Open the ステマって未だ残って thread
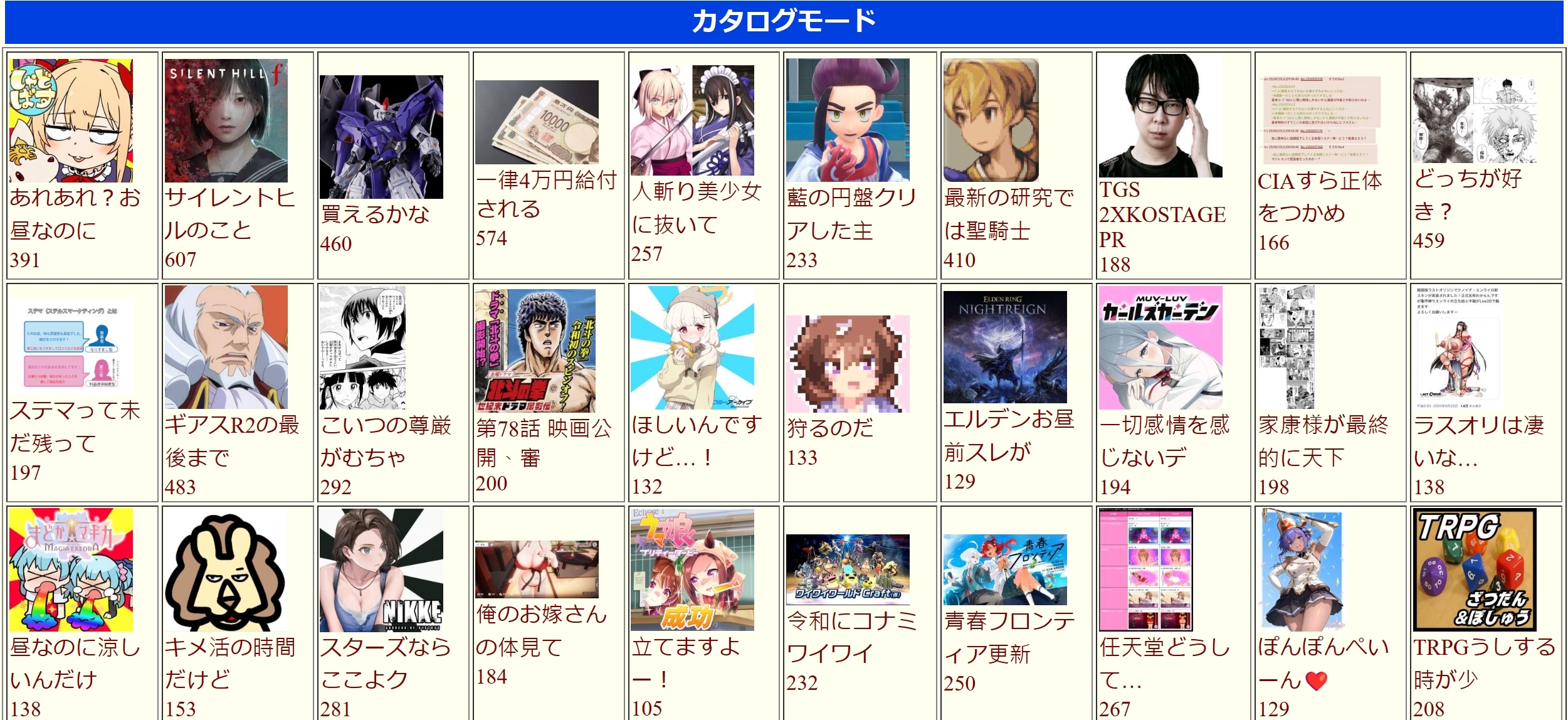The height and width of the screenshot is (720, 1568). pyautogui.click(x=71, y=347)
